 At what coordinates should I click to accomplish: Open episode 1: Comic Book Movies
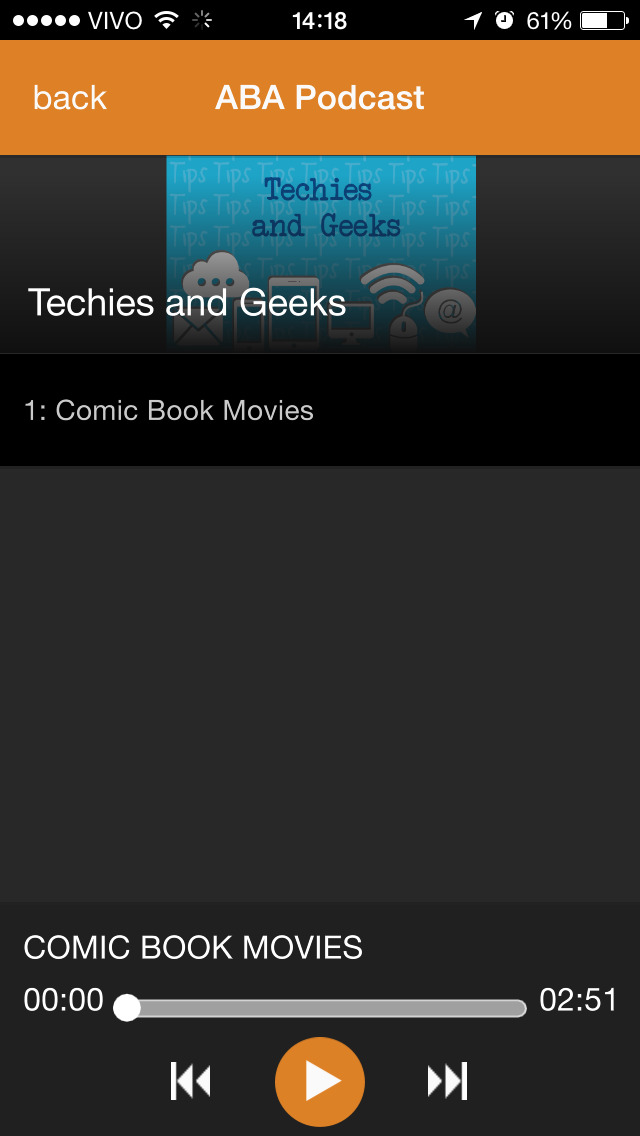click(320, 410)
